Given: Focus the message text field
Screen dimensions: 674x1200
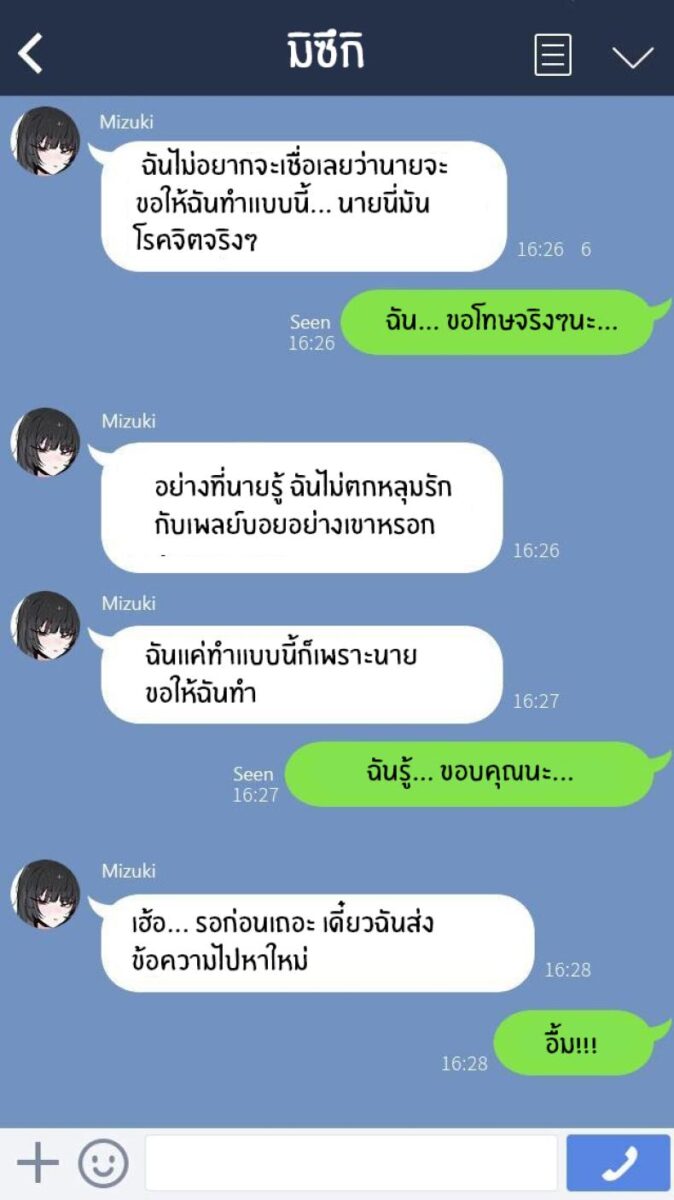Looking at the screenshot, I should (x=351, y=1163).
